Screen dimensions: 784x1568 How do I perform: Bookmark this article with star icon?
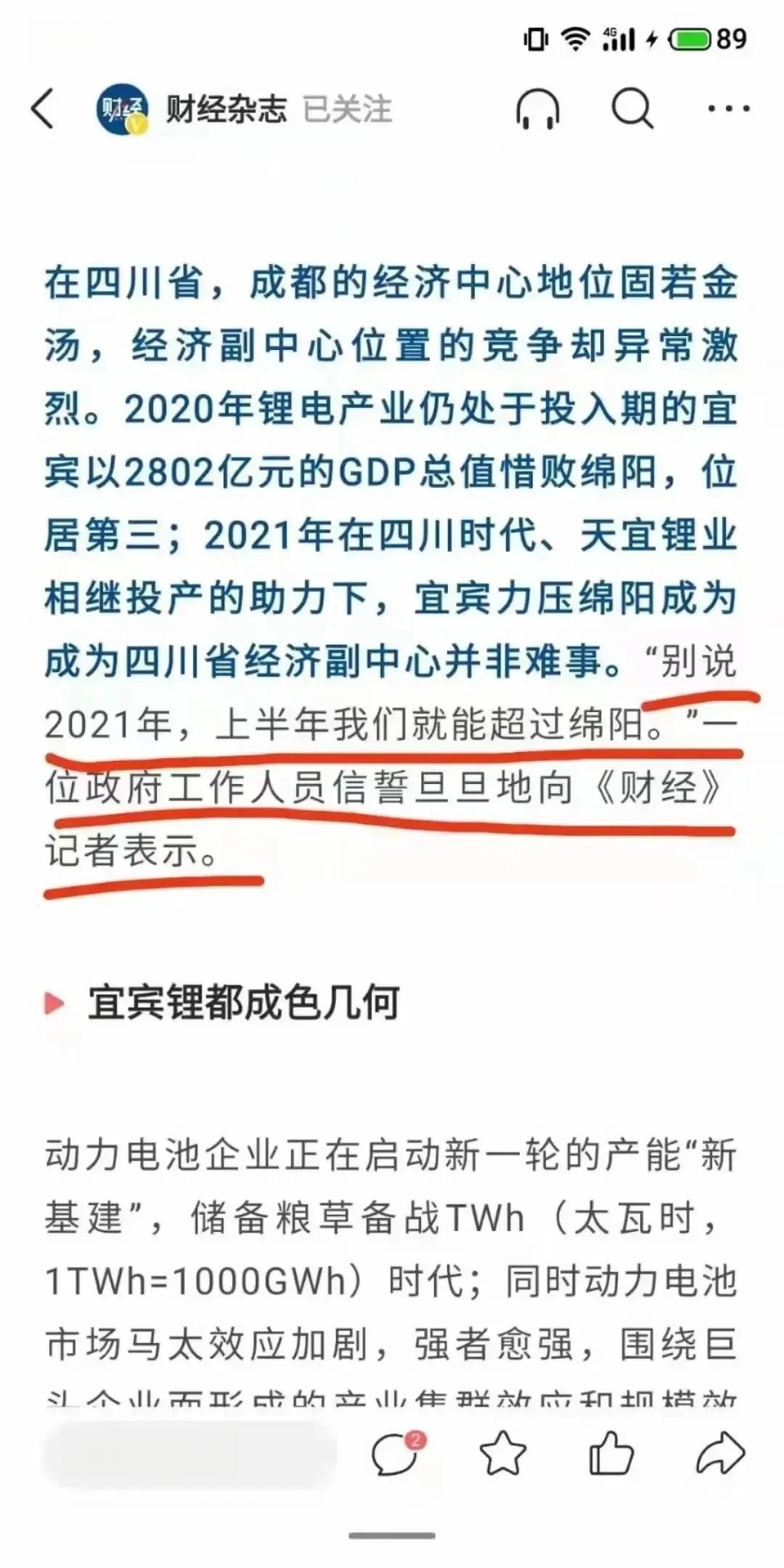pos(503,1453)
